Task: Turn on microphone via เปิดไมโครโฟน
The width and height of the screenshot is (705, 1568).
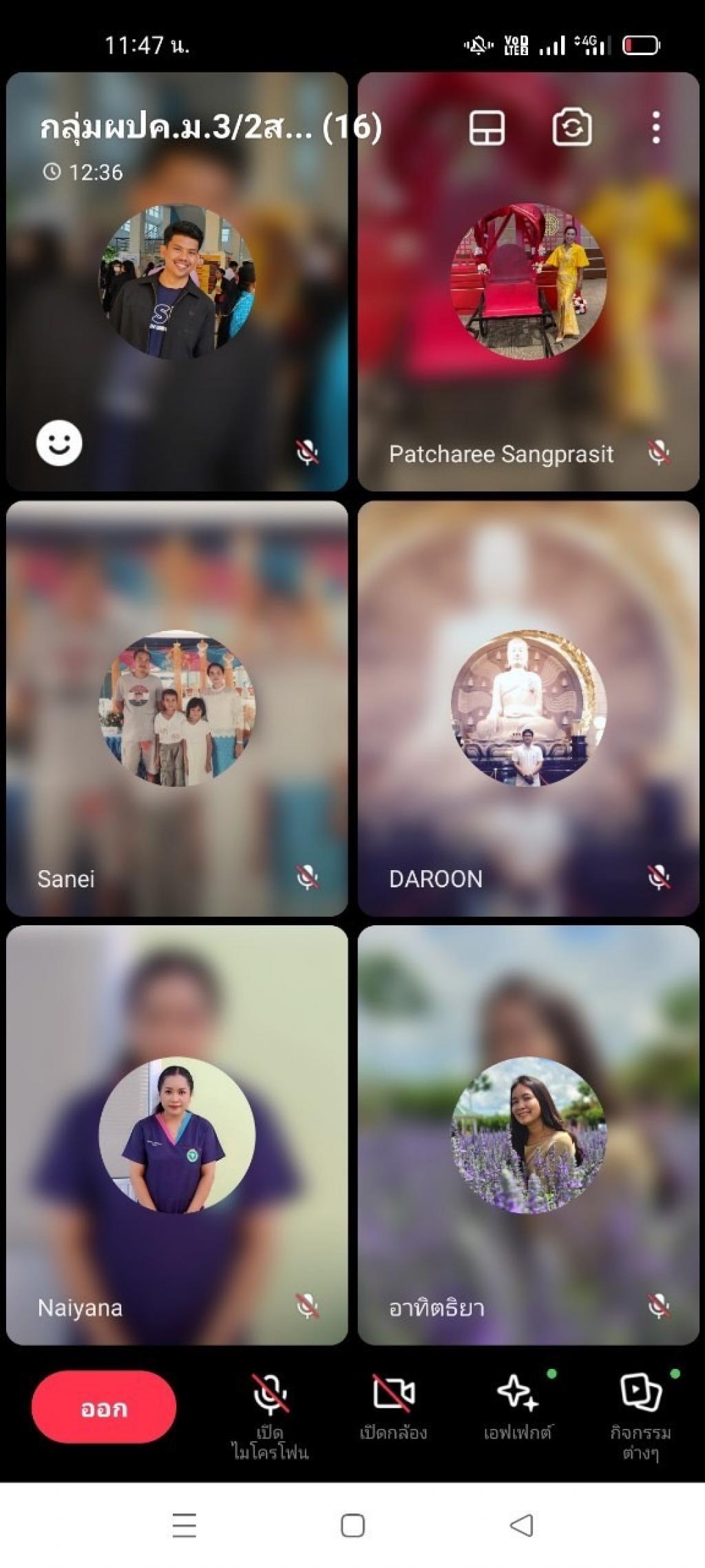Action: pos(270,1416)
